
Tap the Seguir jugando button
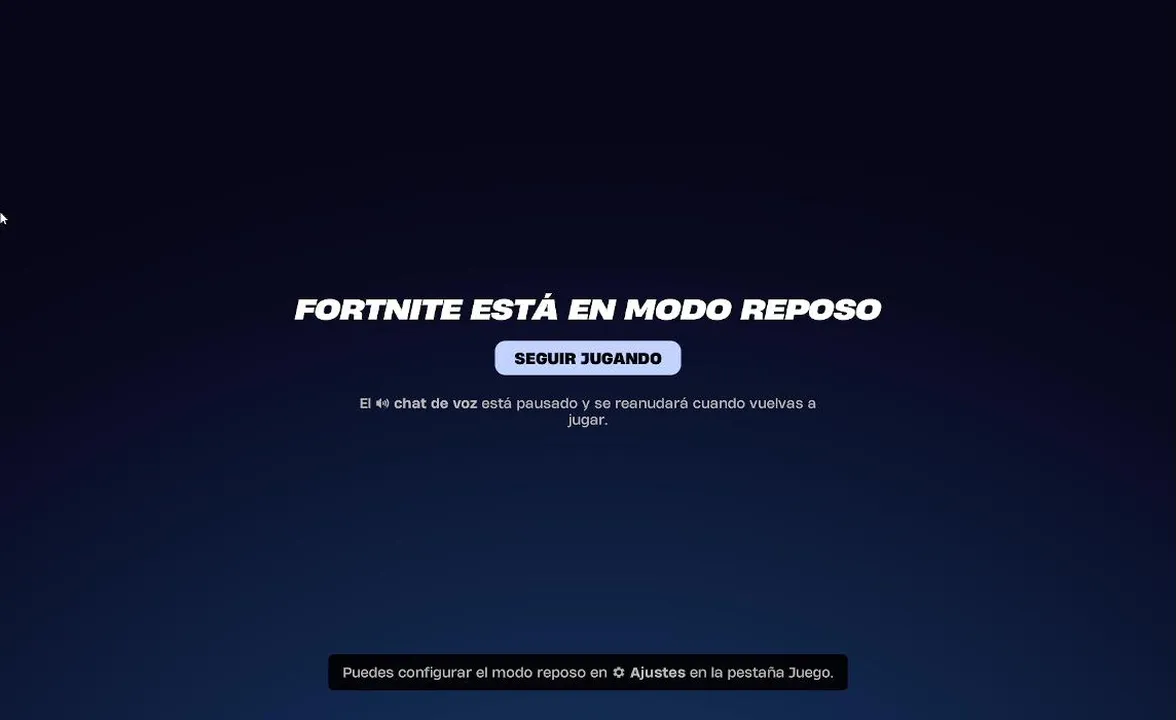pos(587,358)
